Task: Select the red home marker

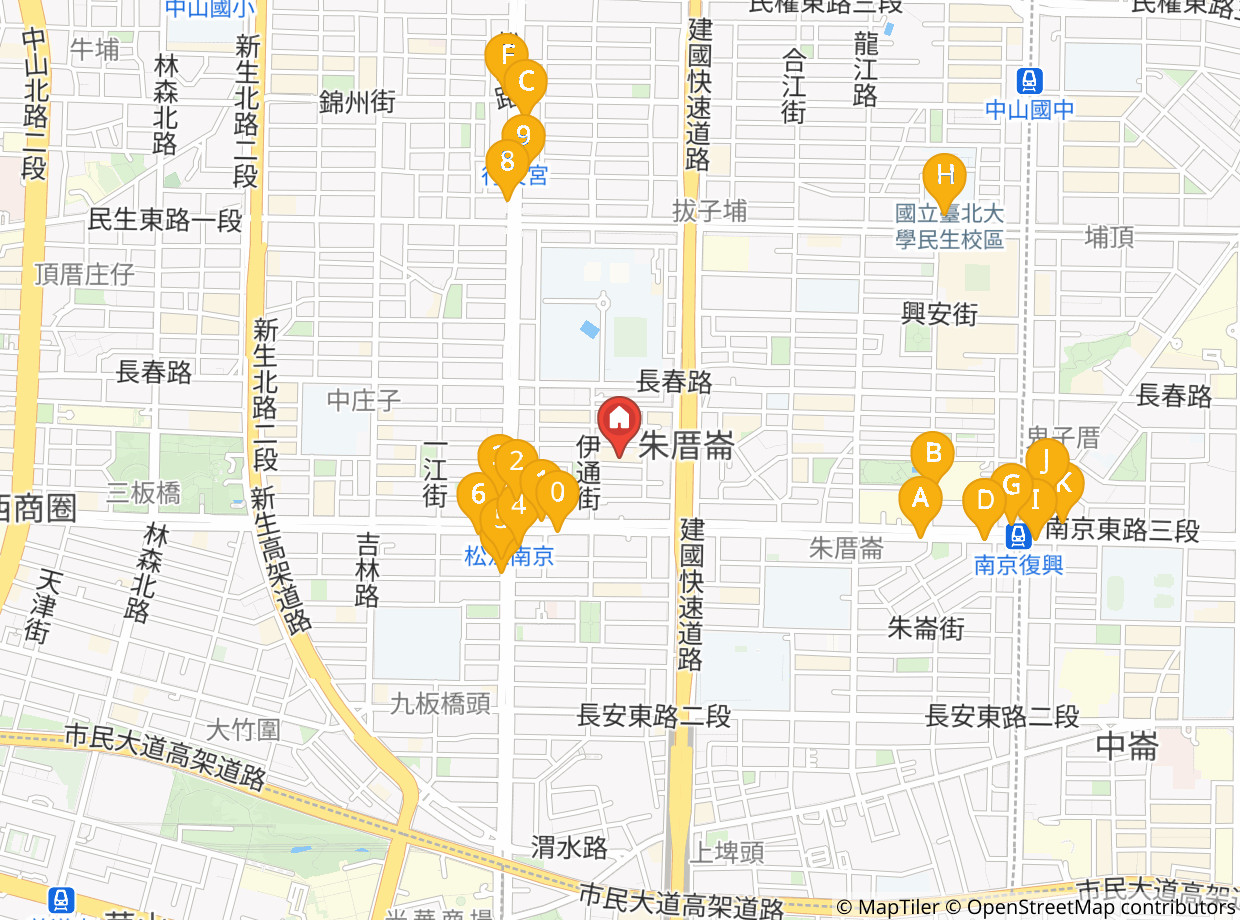Action: point(619,425)
